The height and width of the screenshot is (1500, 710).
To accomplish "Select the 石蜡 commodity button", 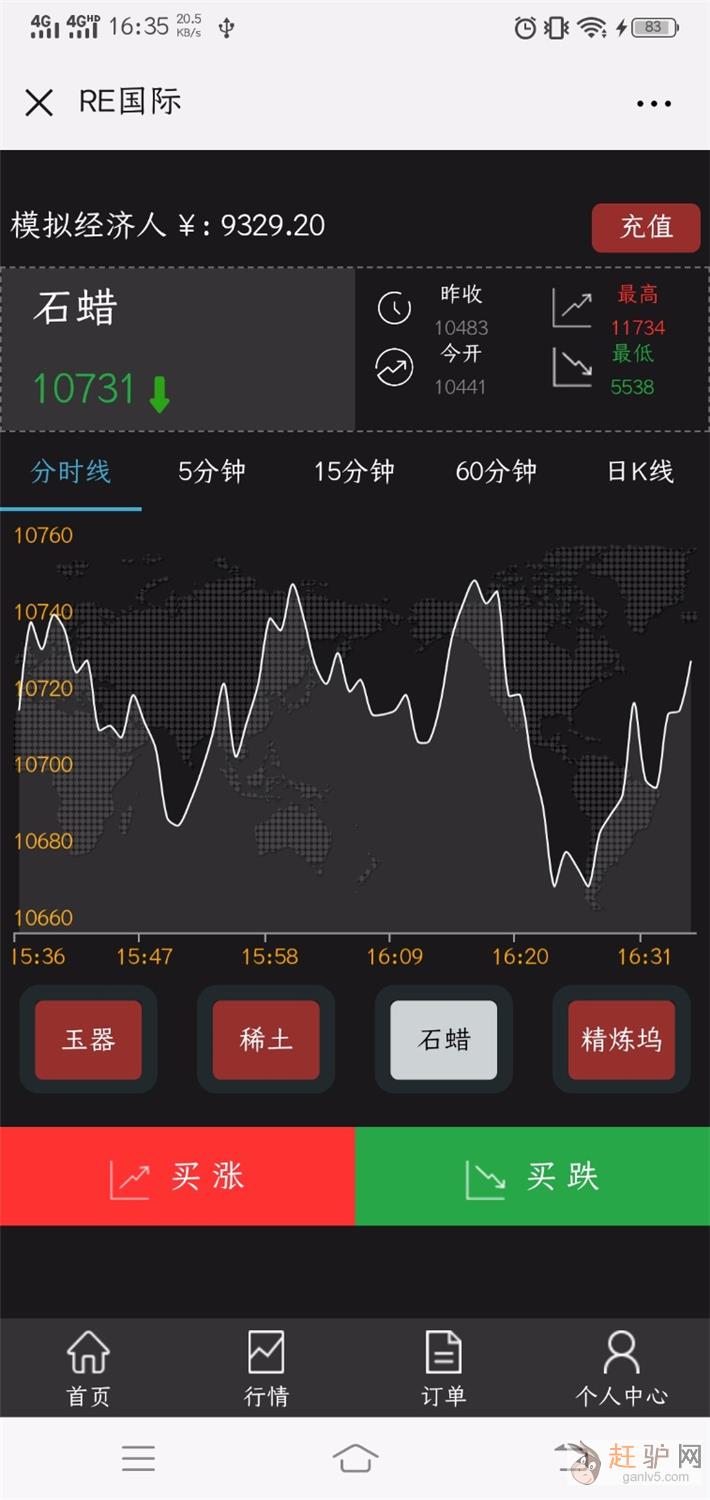I will click(443, 1040).
